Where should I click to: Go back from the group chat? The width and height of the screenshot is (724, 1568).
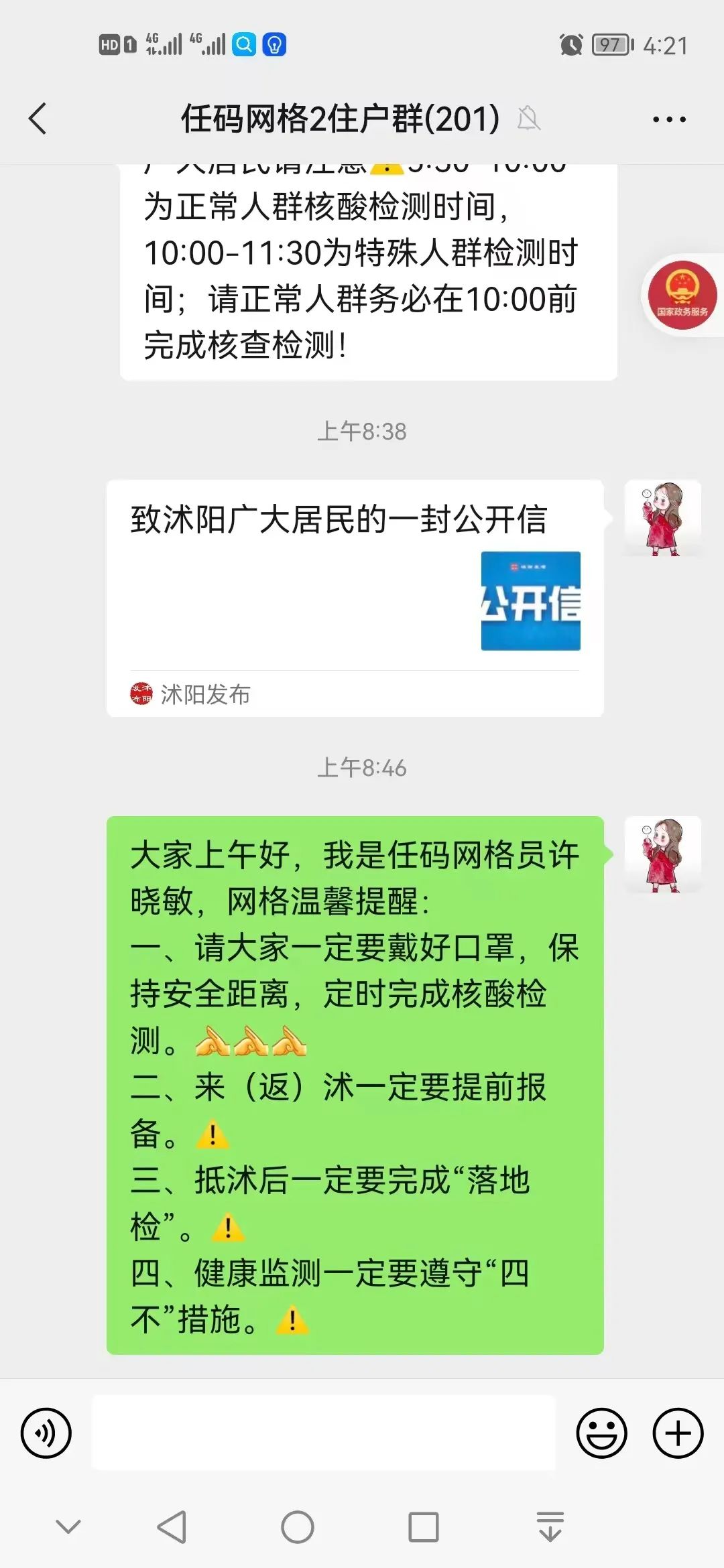coord(38,119)
